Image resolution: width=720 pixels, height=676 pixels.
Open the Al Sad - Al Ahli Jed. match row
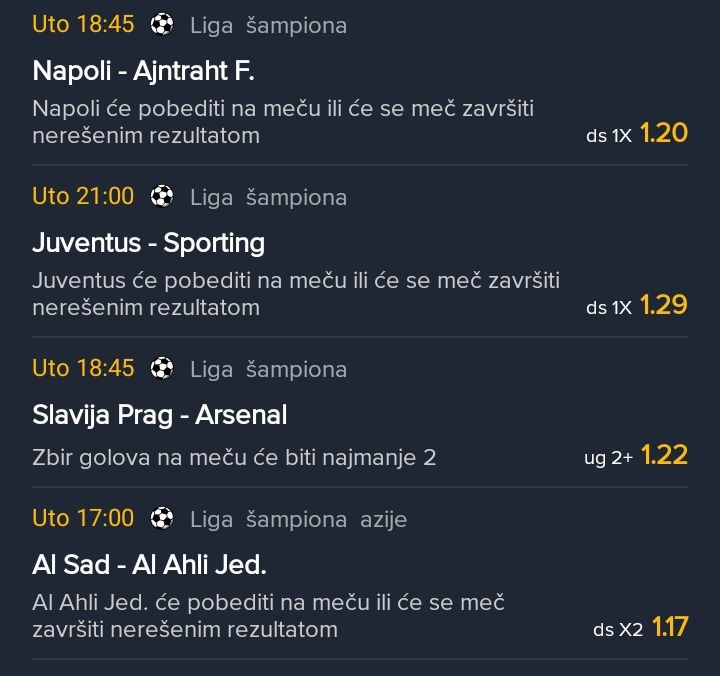tap(150, 565)
